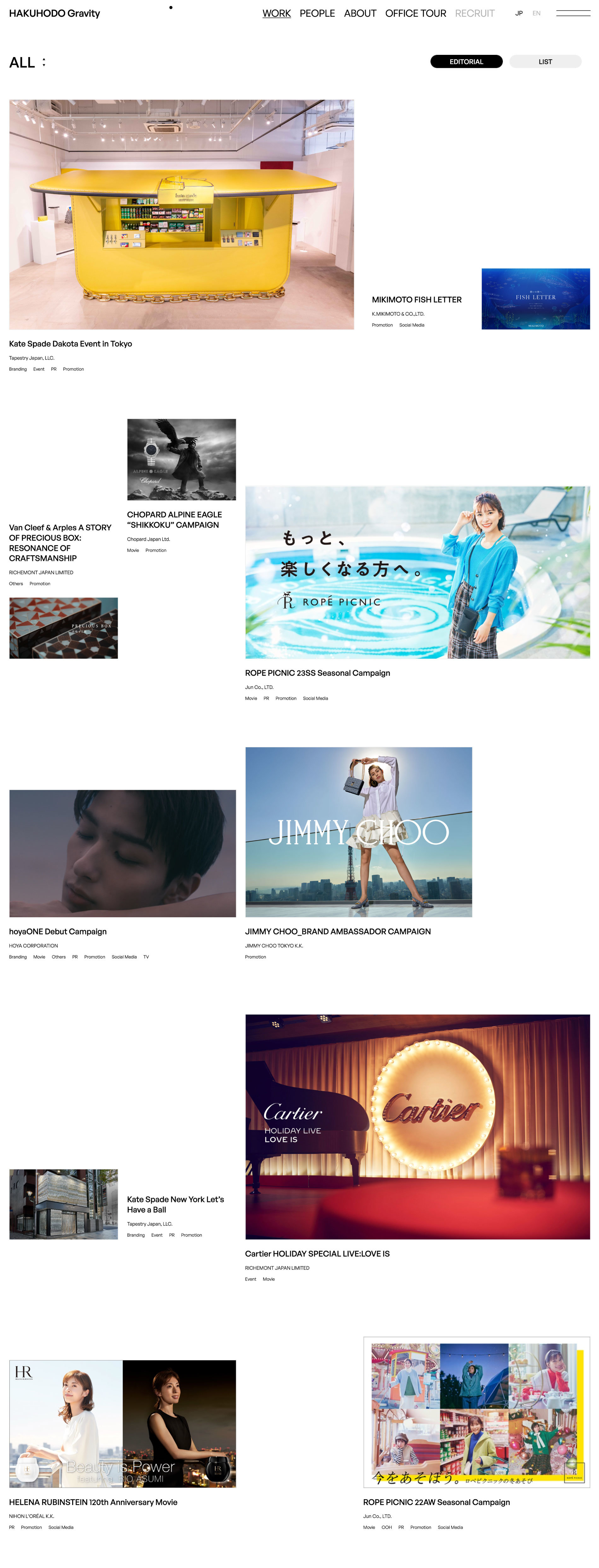Go to HAKUHODO Gravity home
Screen dimensions: 599x1568
[55, 13]
